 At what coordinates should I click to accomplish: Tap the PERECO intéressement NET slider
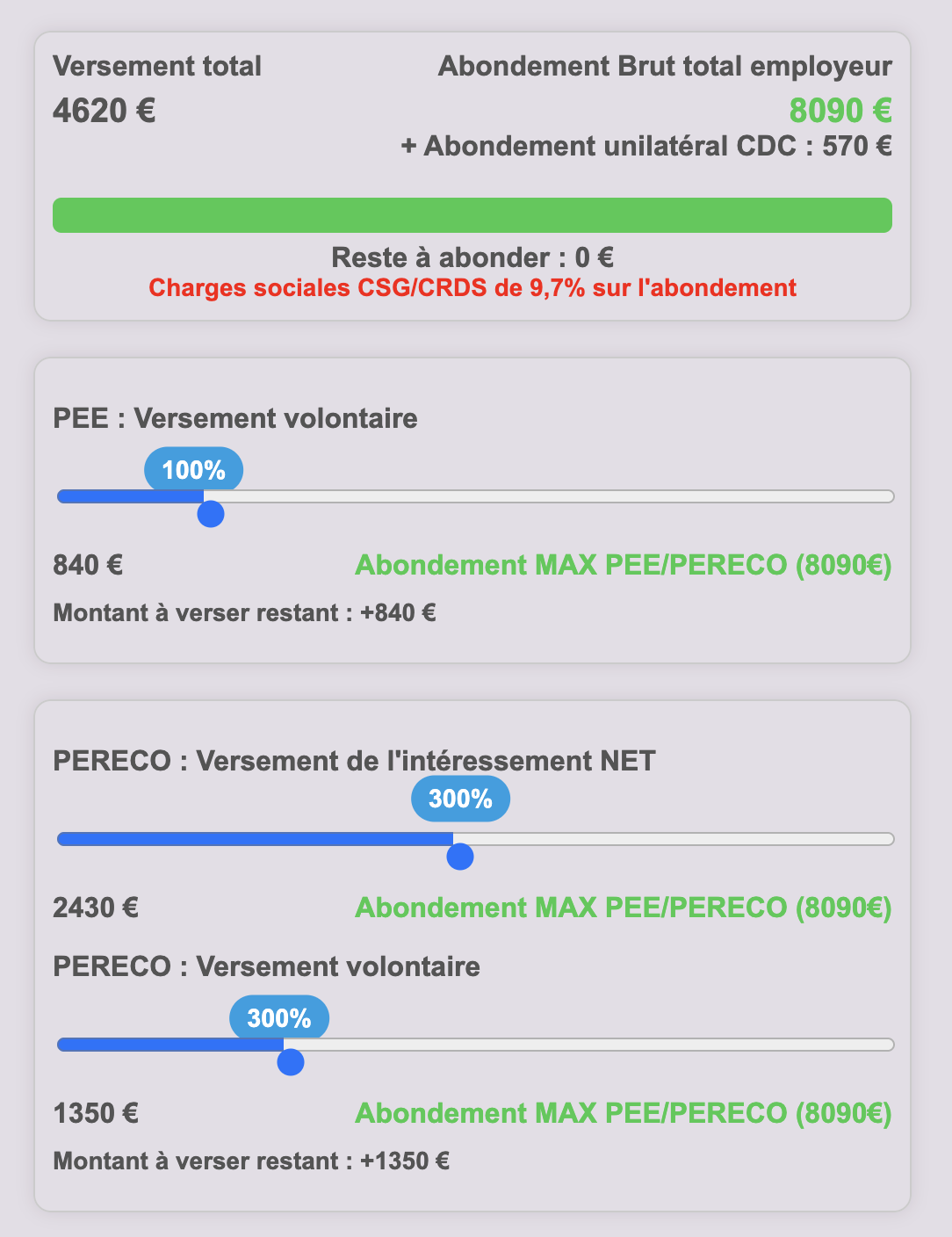tap(460, 856)
